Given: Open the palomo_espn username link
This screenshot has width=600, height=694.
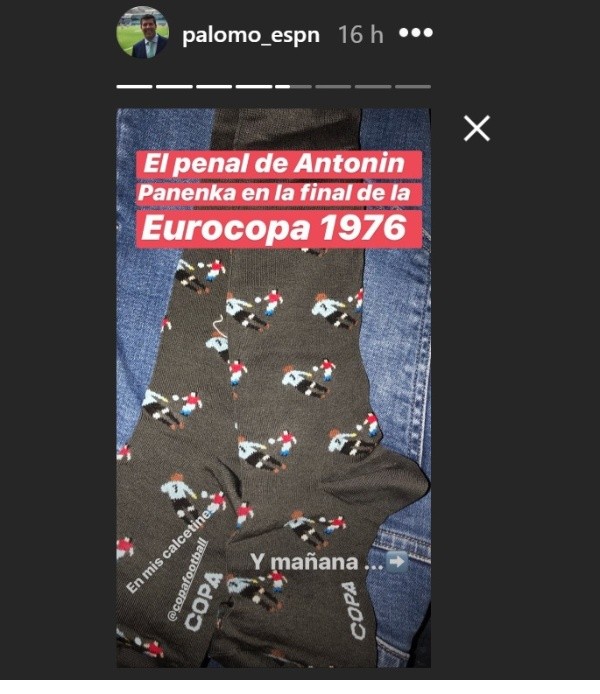Looking at the screenshot, I should point(252,35).
